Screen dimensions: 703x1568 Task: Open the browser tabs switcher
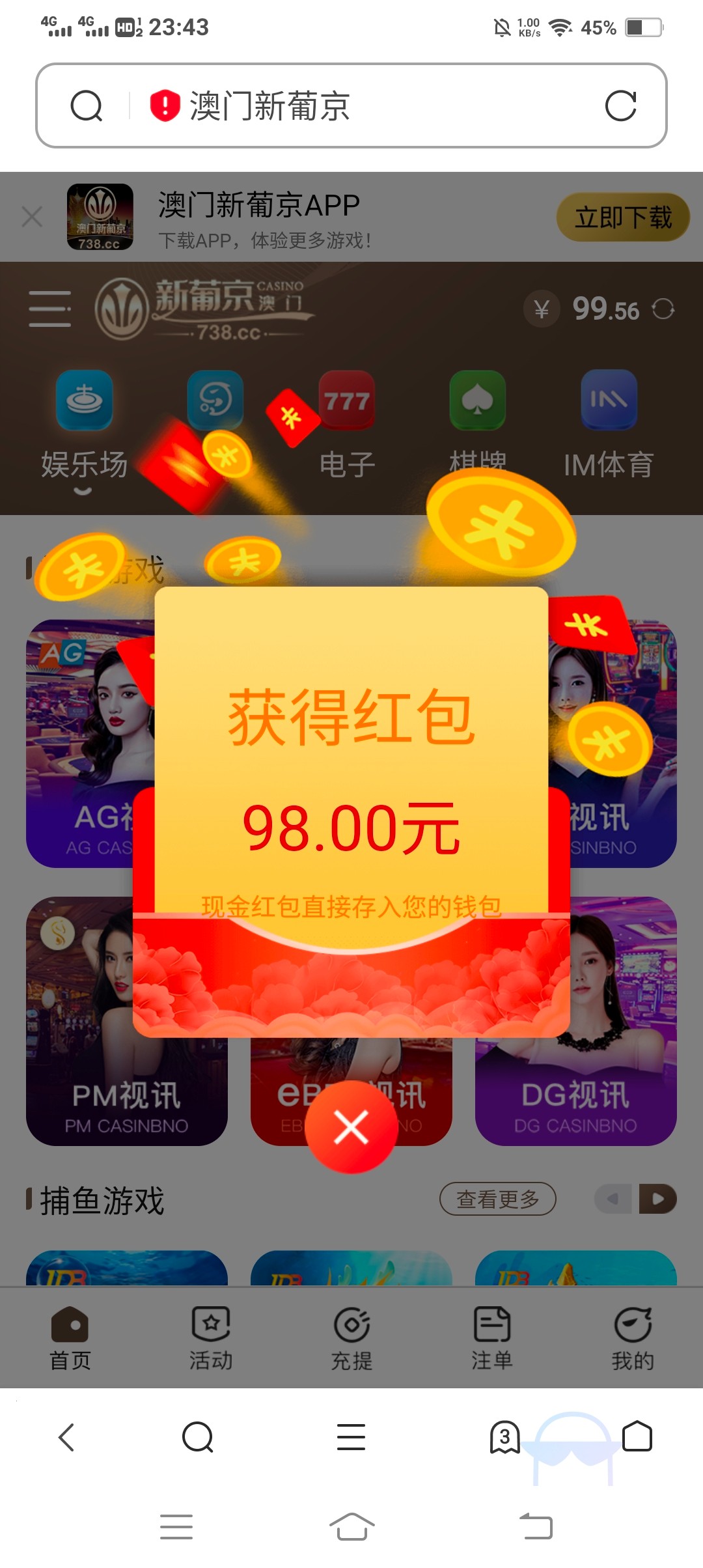(x=504, y=1437)
